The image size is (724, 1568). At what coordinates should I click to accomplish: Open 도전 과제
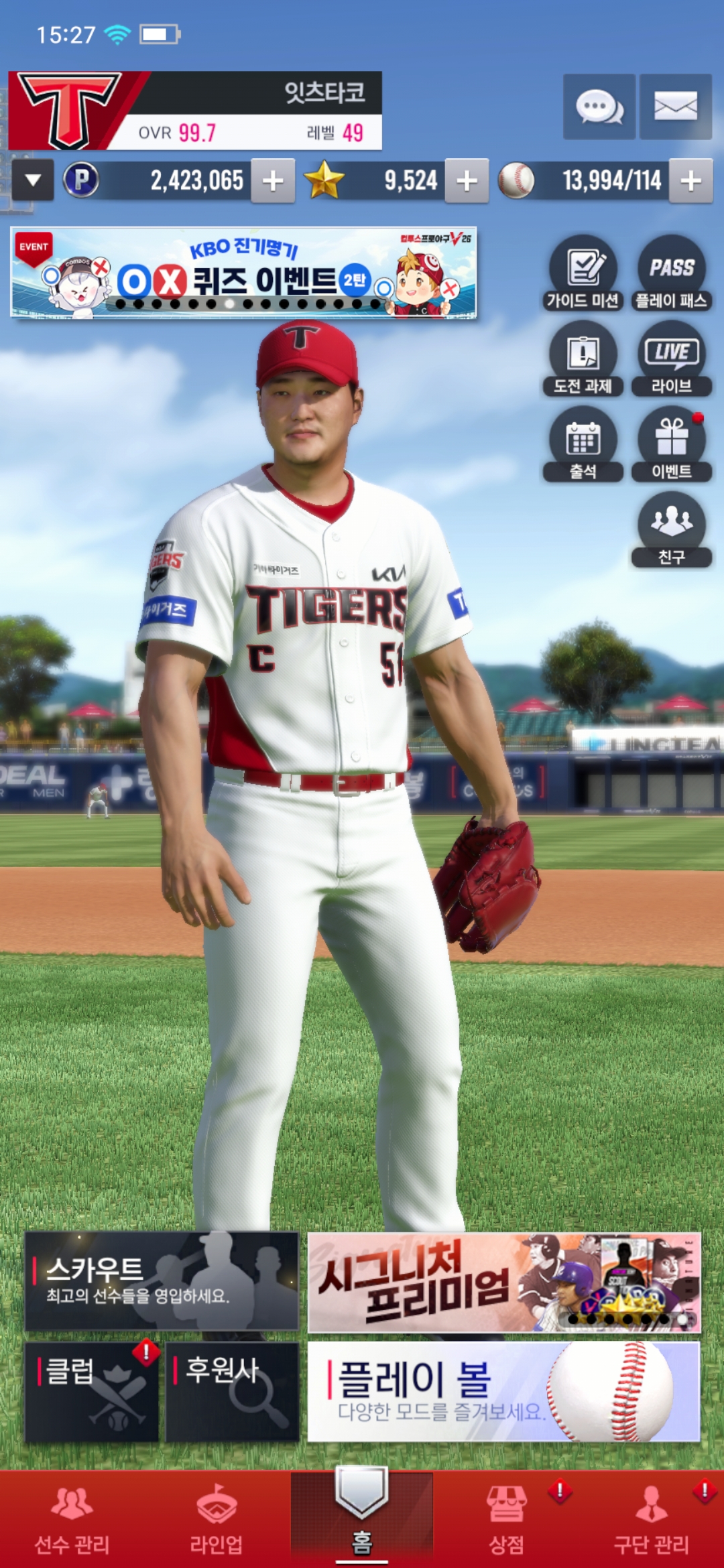pyautogui.click(x=583, y=358)
